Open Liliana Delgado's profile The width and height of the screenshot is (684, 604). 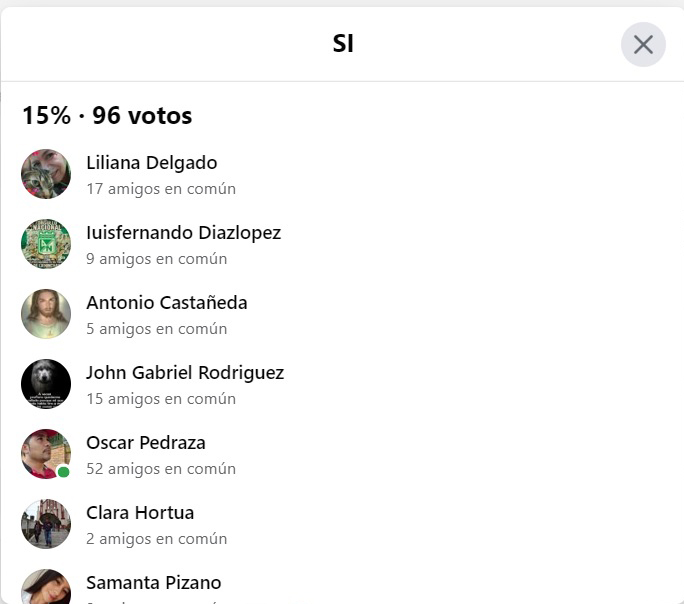click(151, 163)
